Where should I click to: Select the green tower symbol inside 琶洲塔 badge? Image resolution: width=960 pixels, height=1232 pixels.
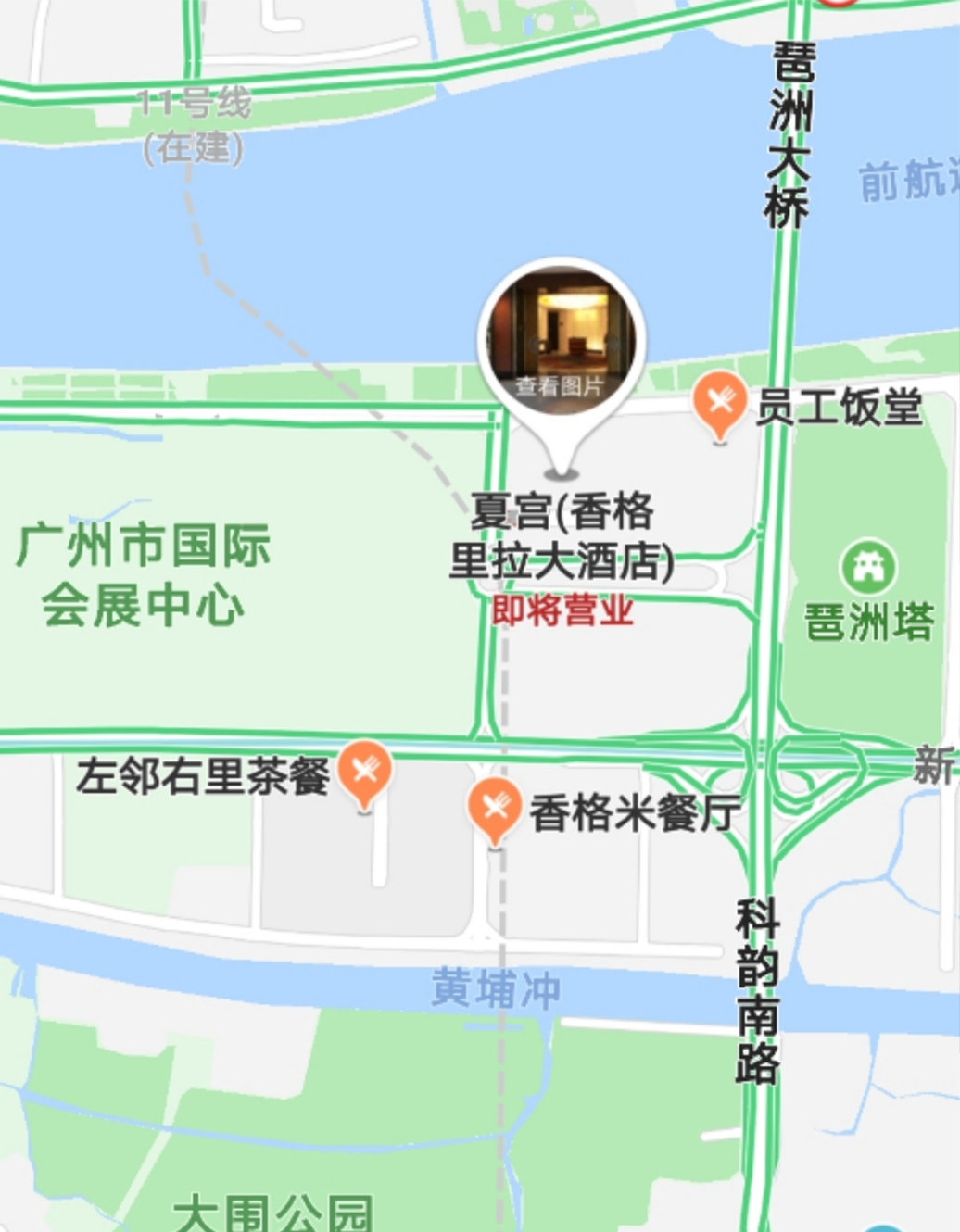point(867,563)
